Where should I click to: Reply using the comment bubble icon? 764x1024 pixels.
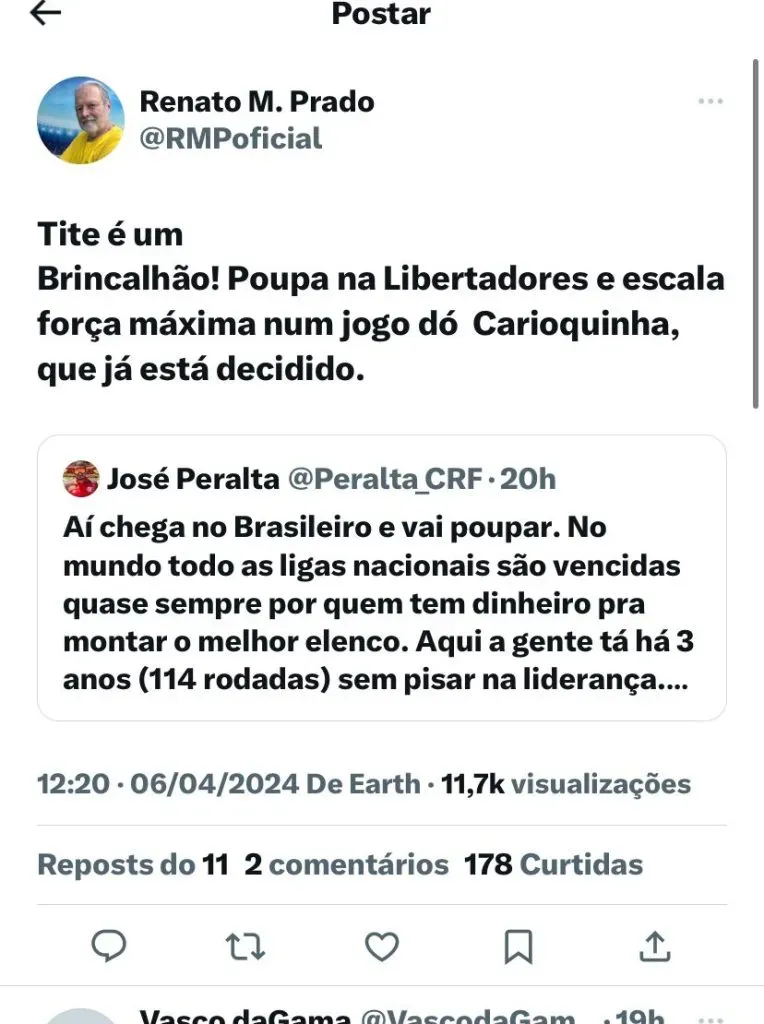coord(109,946)
